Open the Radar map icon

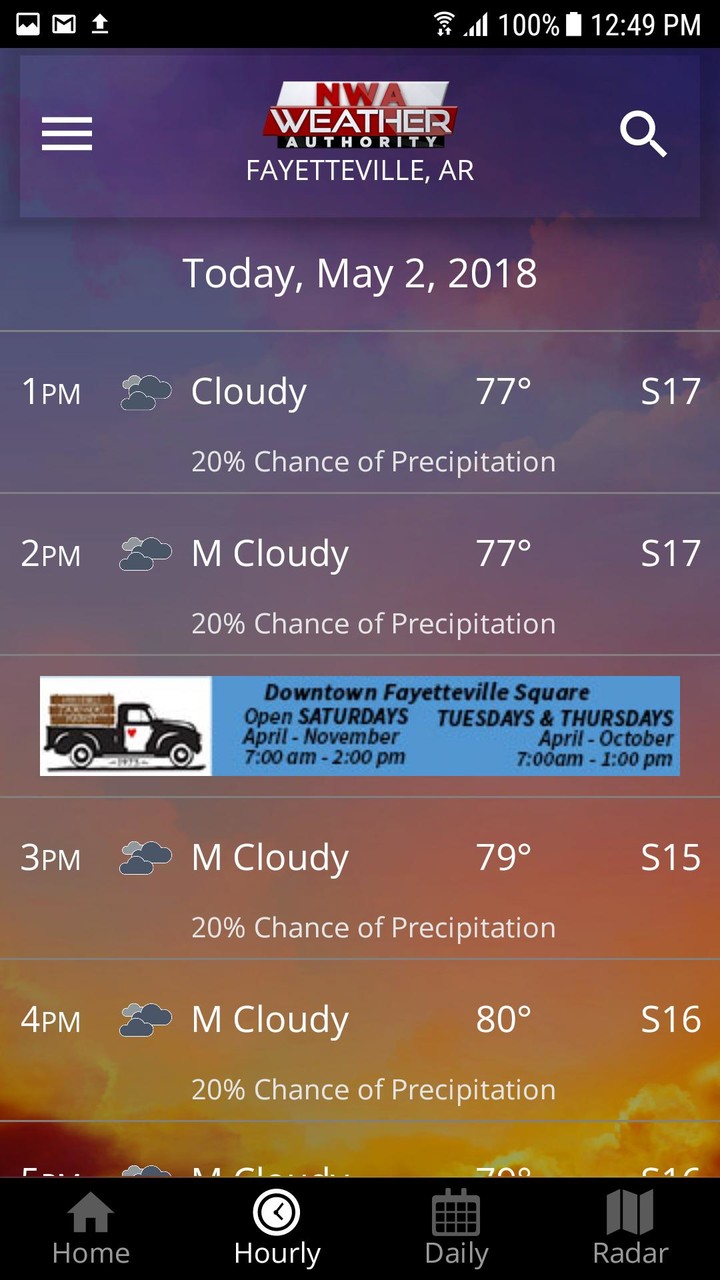click(x=629, y=1227)
